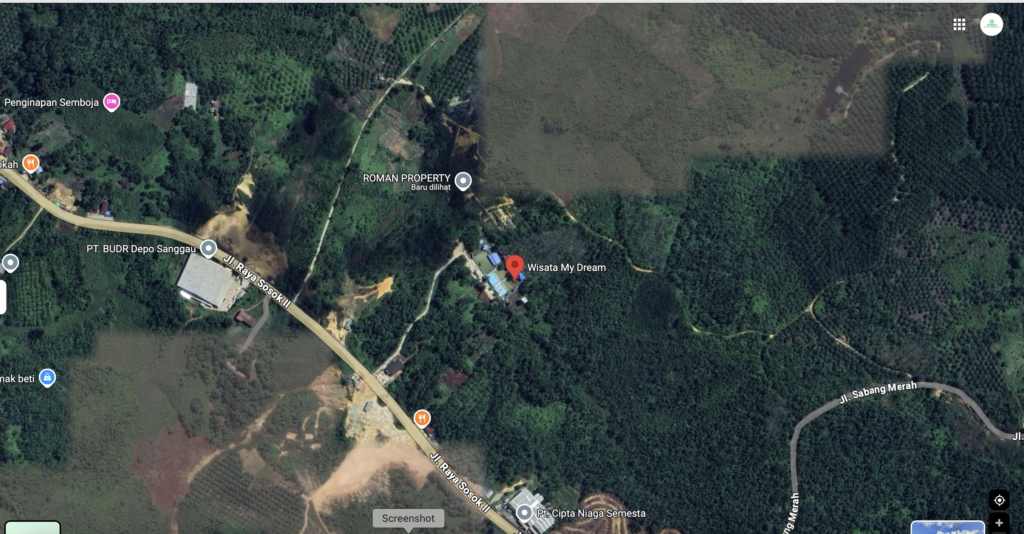Switch map layers via bottom-left thumbnail
The height and width of the screenshot is (534, 1024).
coord(32,527)
